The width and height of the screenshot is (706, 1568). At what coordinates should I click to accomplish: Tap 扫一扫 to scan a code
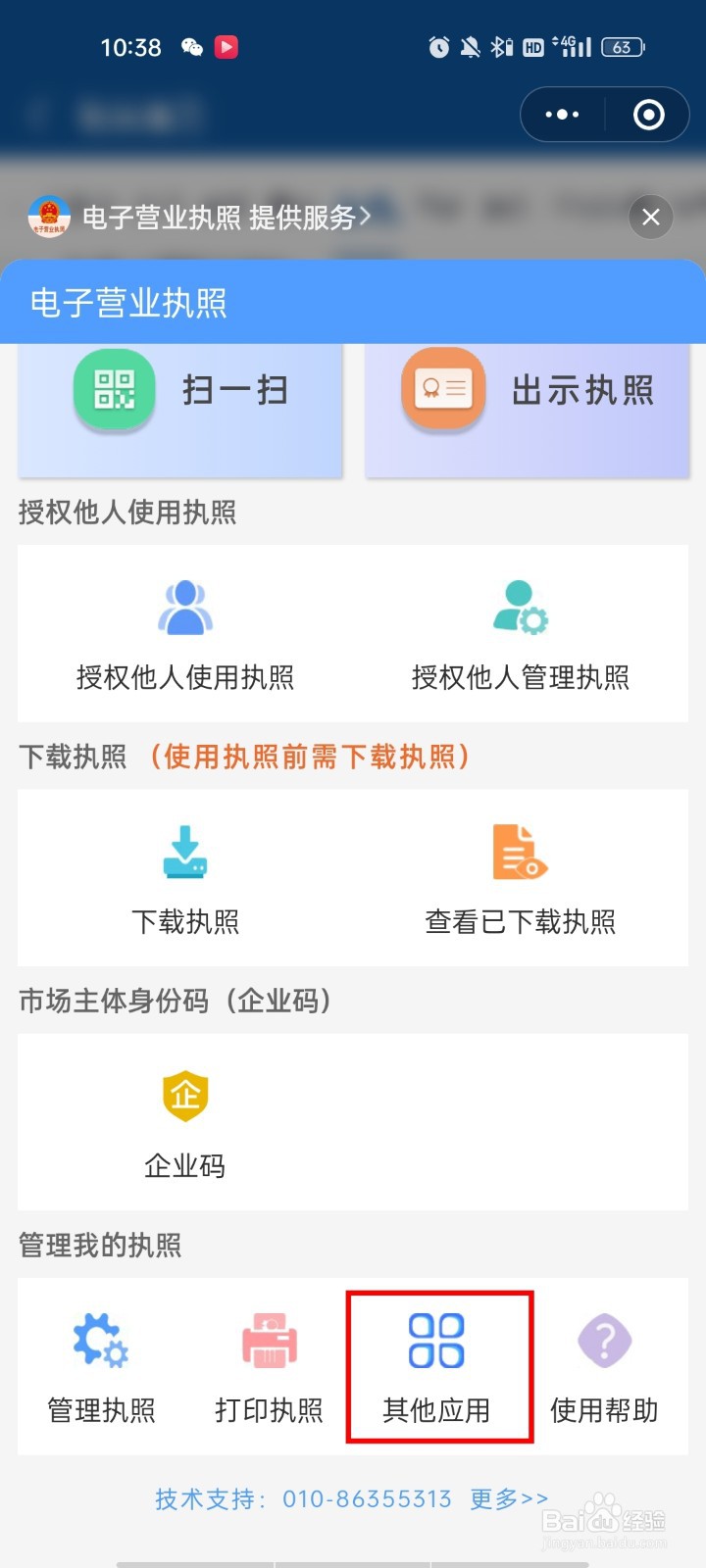tap(180, 410)
